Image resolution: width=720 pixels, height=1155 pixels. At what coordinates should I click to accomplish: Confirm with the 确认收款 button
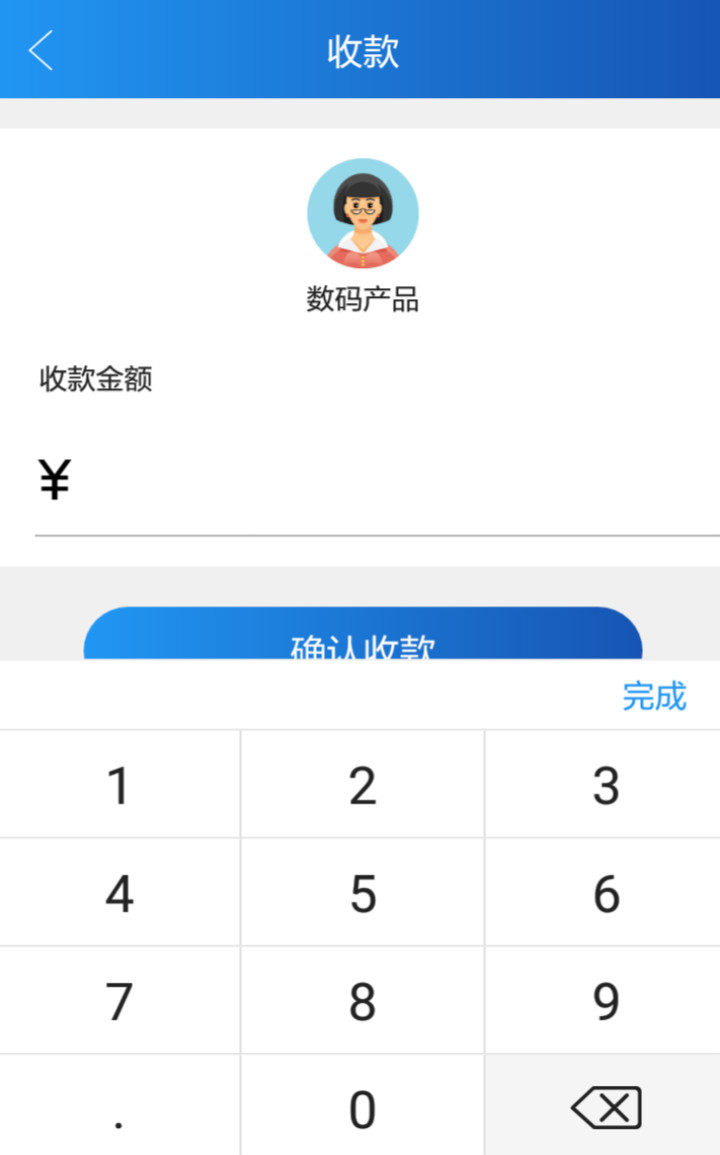tap(362, 636)
